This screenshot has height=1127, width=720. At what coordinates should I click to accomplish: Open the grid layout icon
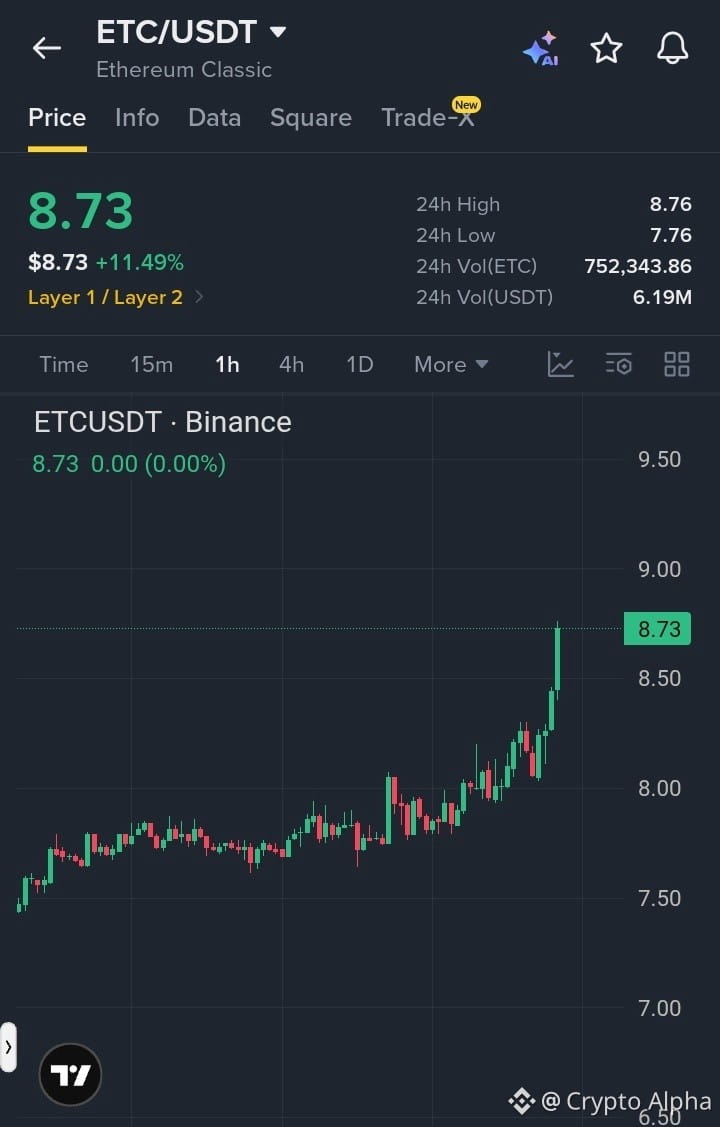[x=677, y=364]
